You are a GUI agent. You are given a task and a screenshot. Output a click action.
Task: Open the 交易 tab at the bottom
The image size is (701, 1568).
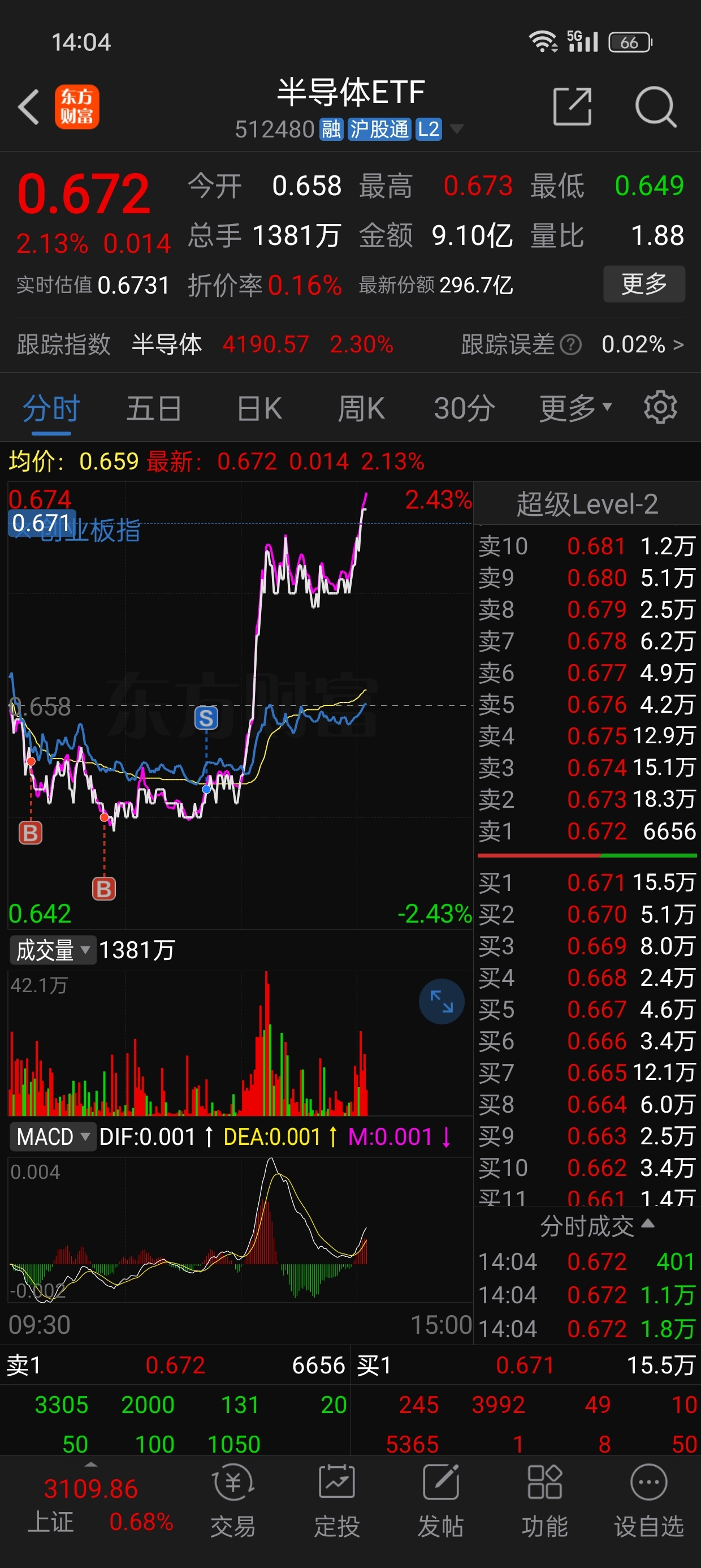click(x=233, y=1501)
